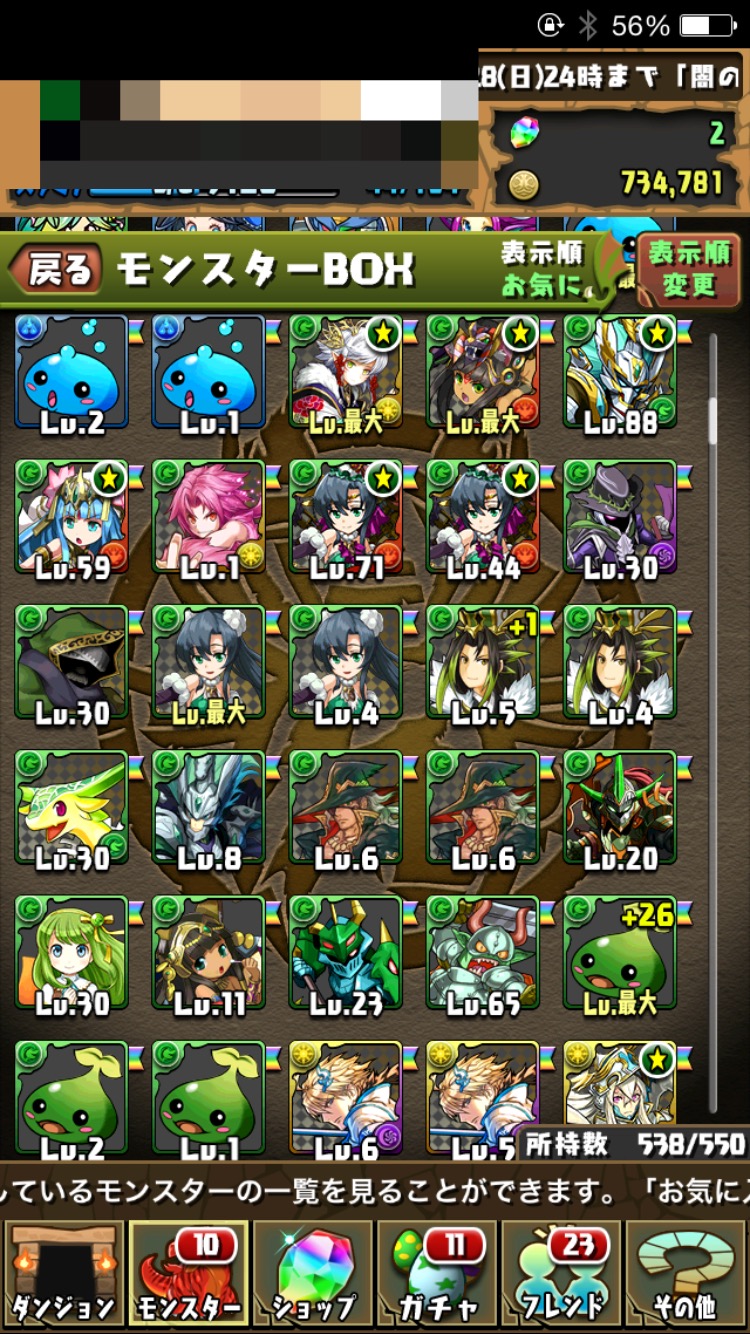This screenshot has width=750, height=1334.
Task: Select the monster at Lv.8
Action: (209, 811)
